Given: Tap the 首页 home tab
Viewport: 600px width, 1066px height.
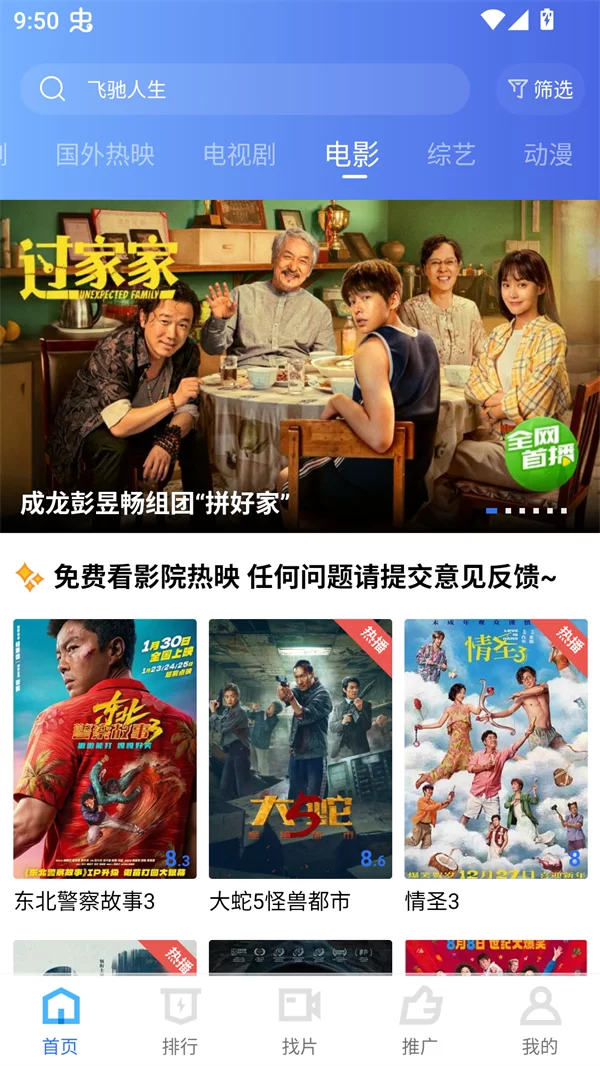Looking at the screenshot, I should [x=60, y=1020].
